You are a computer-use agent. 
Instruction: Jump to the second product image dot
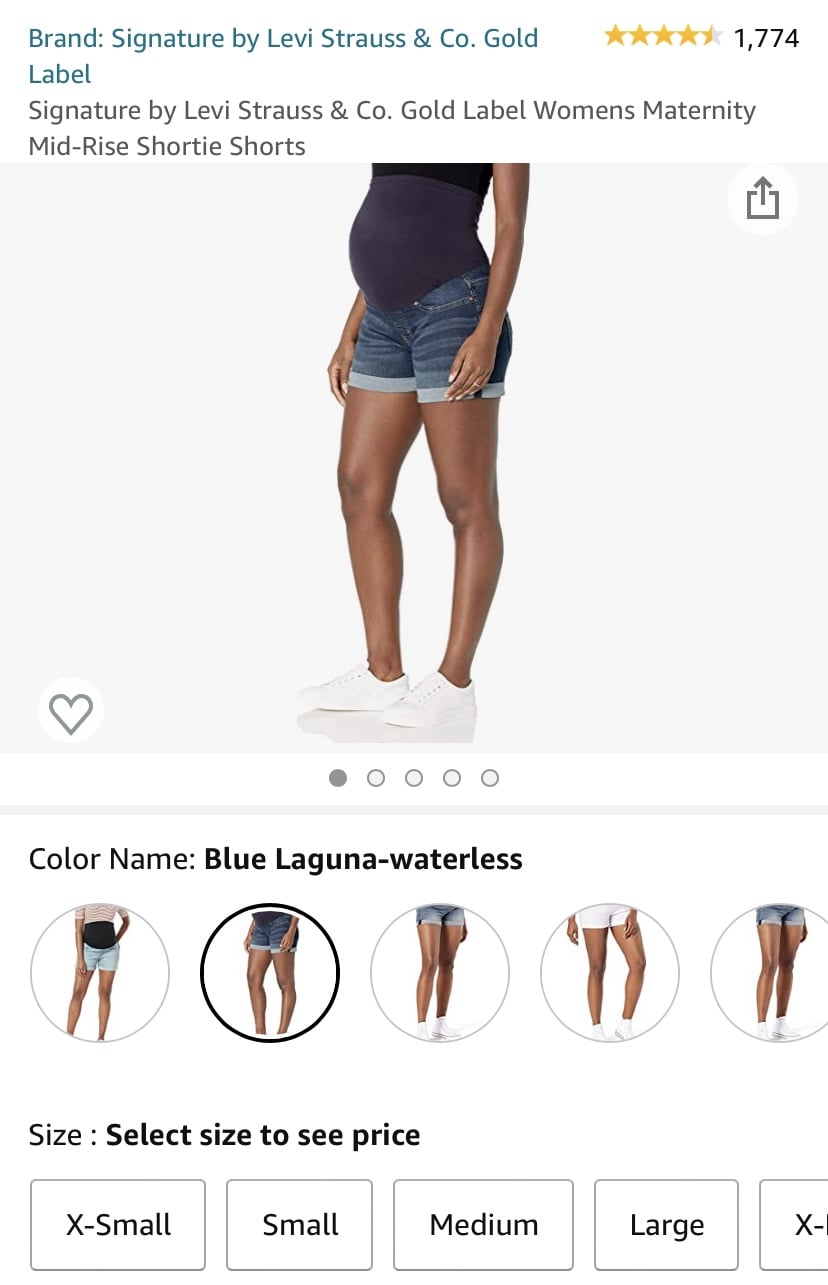click(376, 778)
